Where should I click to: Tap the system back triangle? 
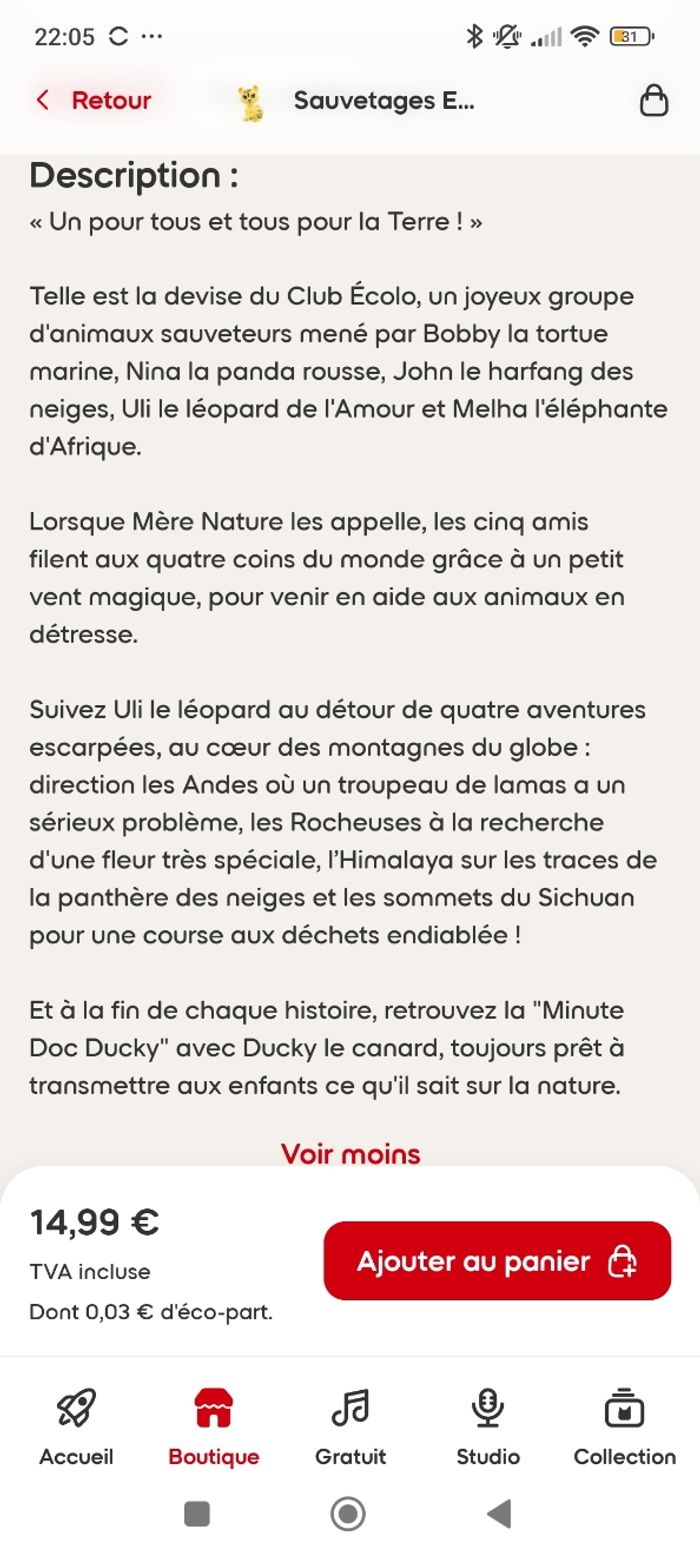tap(499, 1513)
